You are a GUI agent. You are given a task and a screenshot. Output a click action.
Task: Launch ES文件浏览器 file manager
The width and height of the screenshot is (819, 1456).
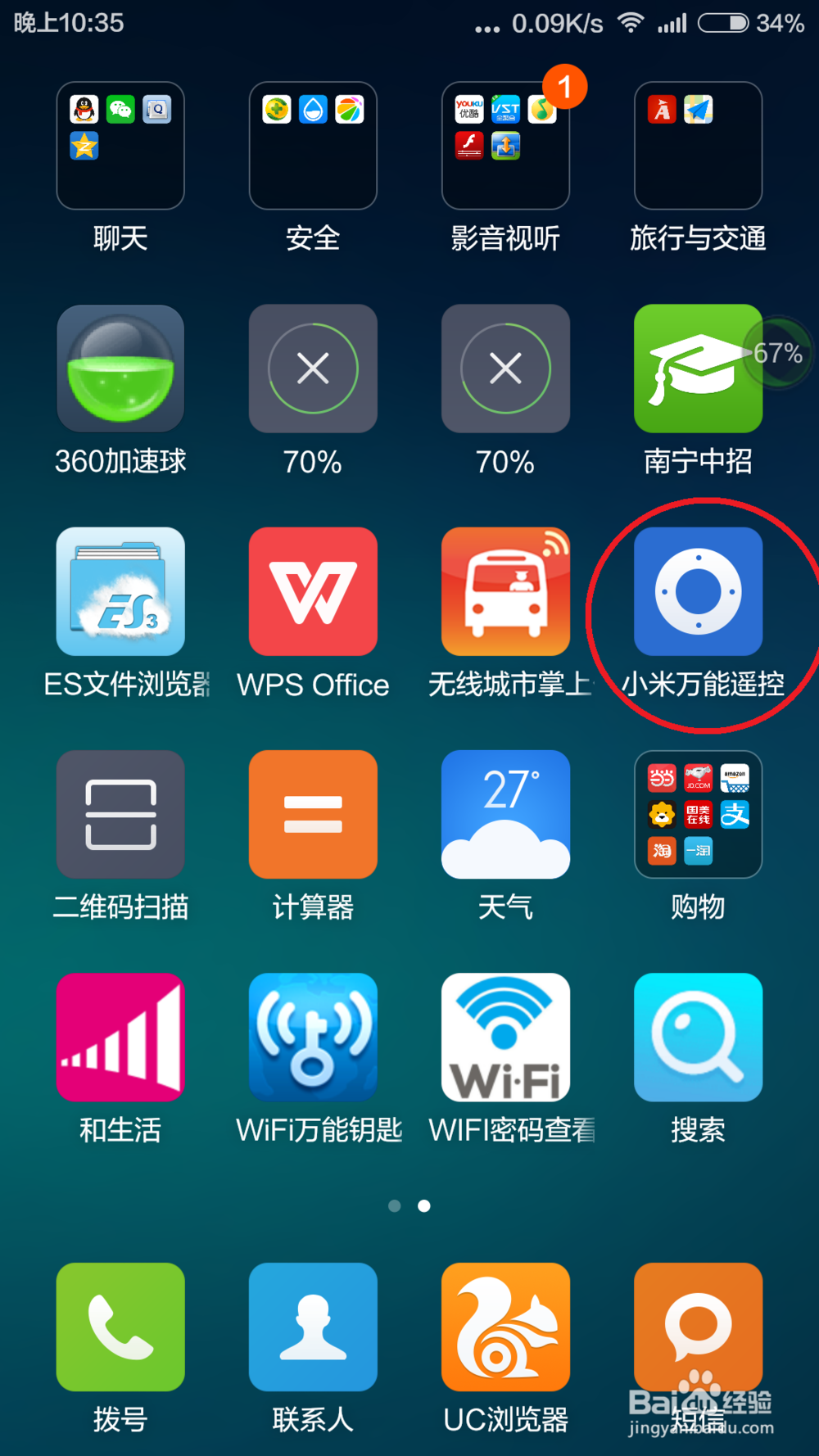[120, 591]
